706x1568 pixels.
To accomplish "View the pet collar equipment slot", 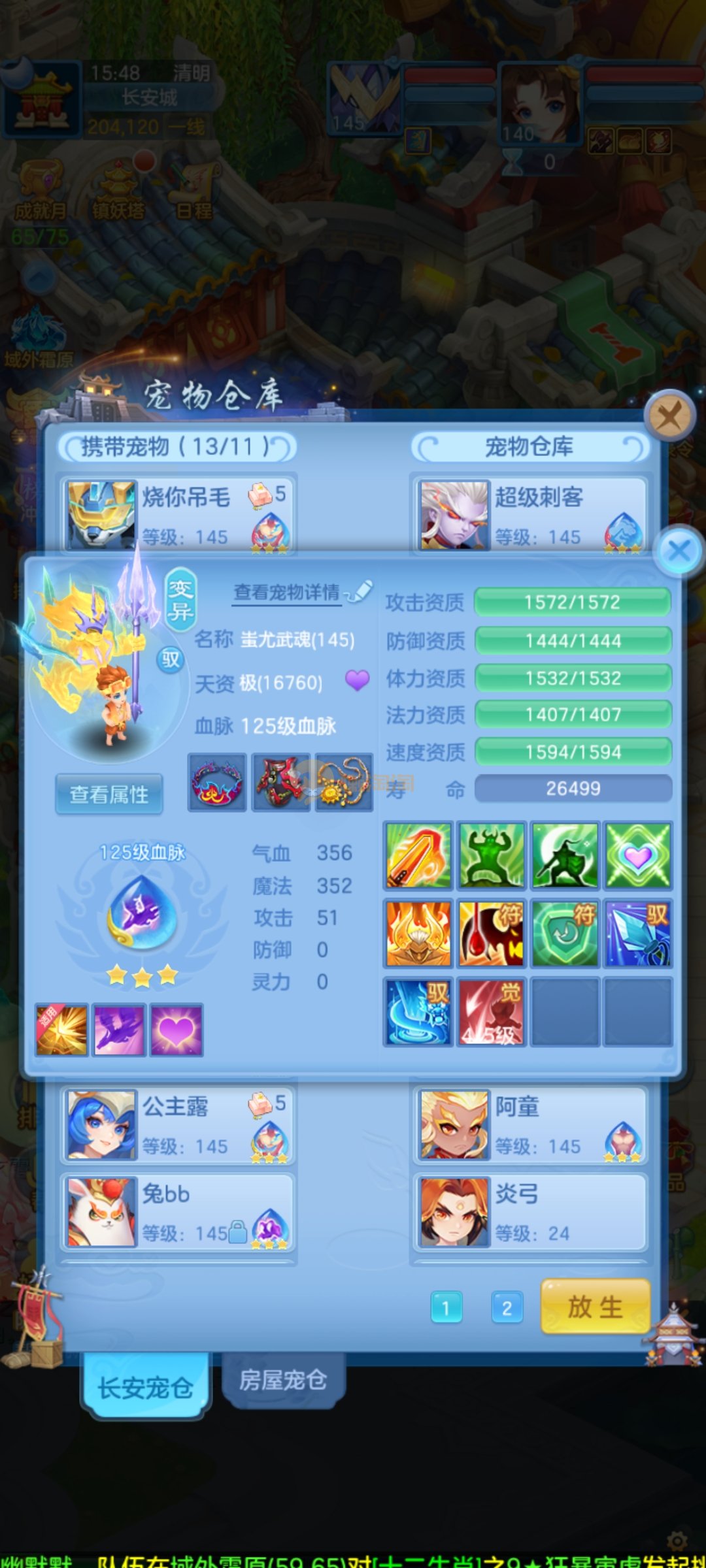I will pos(217,782).
